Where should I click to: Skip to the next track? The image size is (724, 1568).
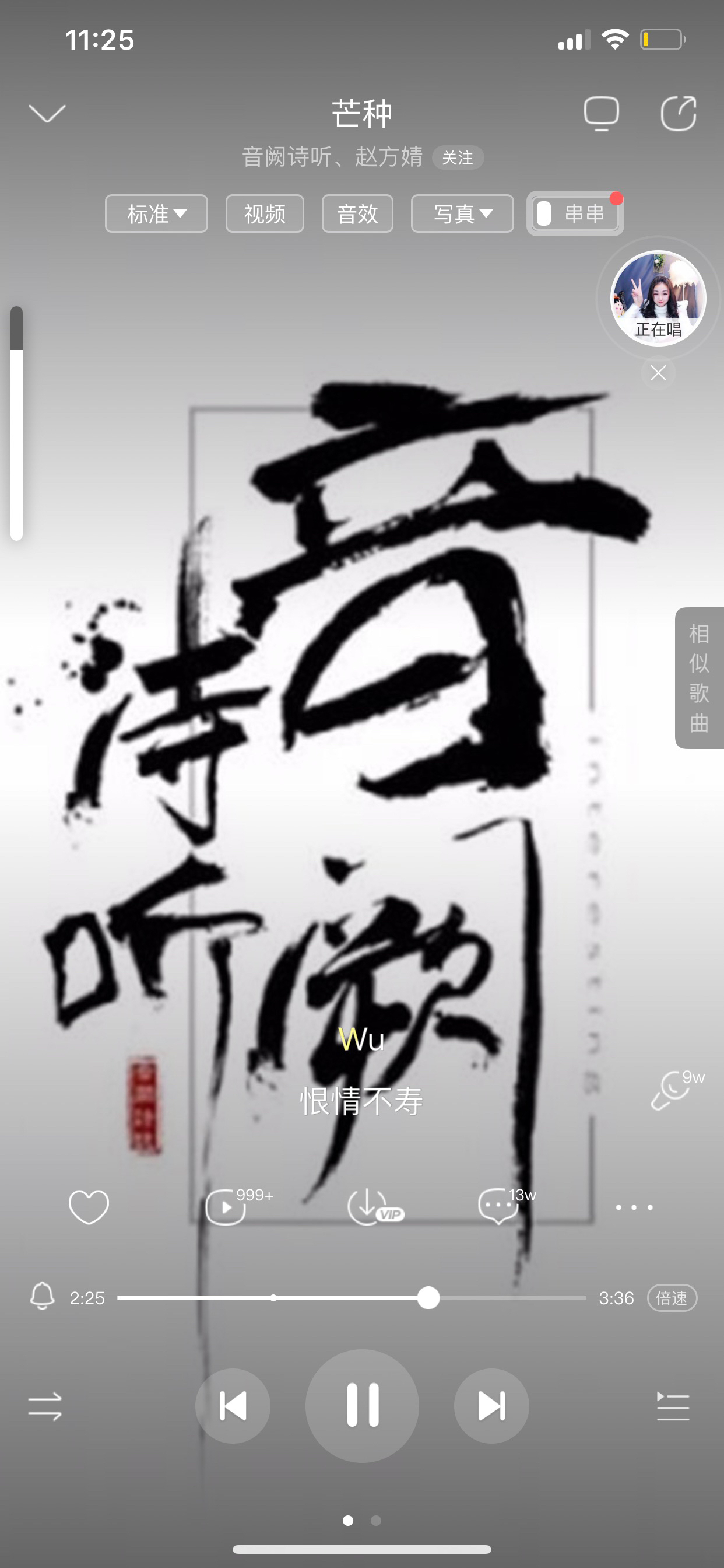point(491,1405)
